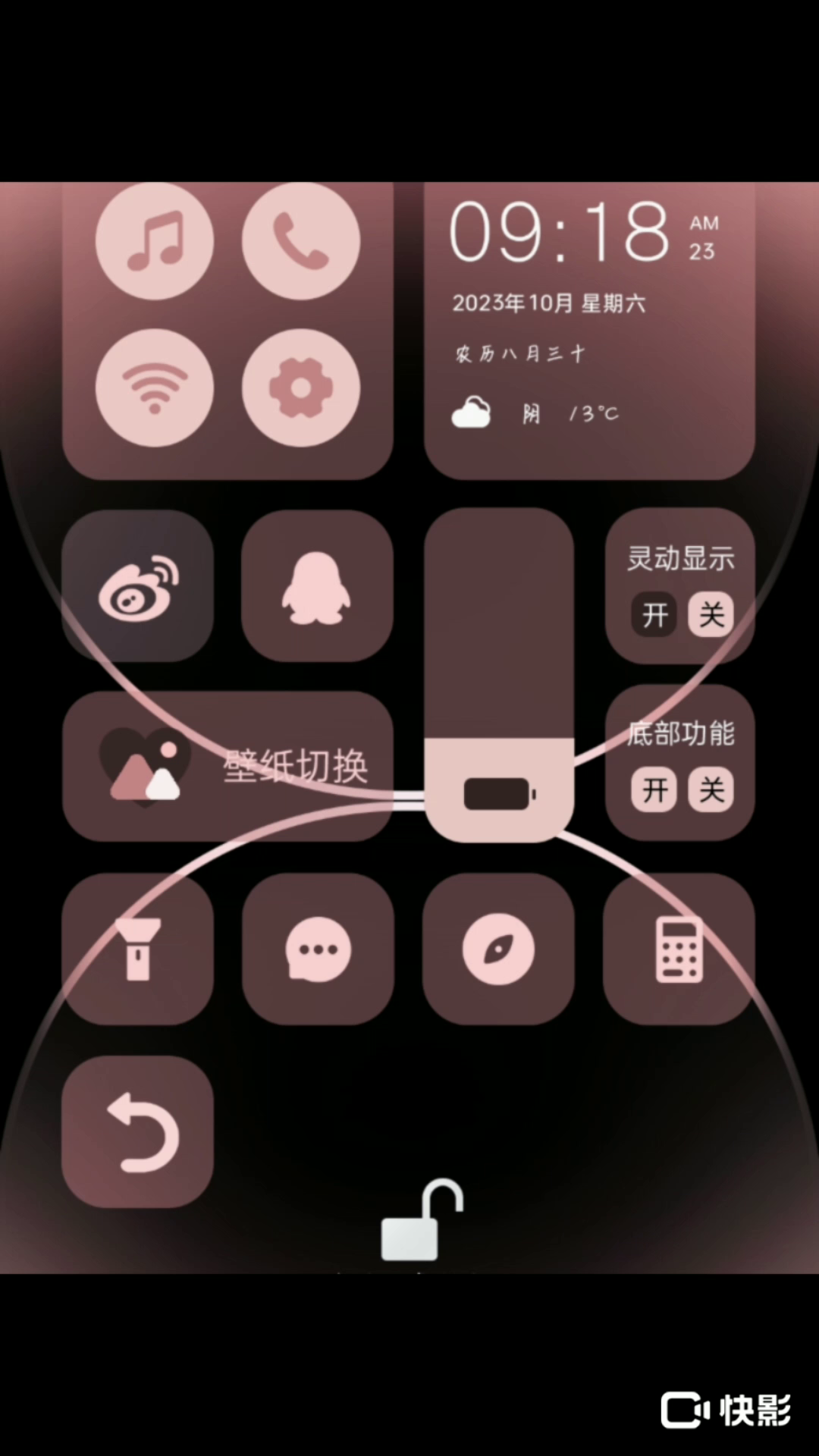Image resolution: width=819 pixels, height=1456 pixels.
Task: Tap the back arrow tile
Action: coord(138,1131)
